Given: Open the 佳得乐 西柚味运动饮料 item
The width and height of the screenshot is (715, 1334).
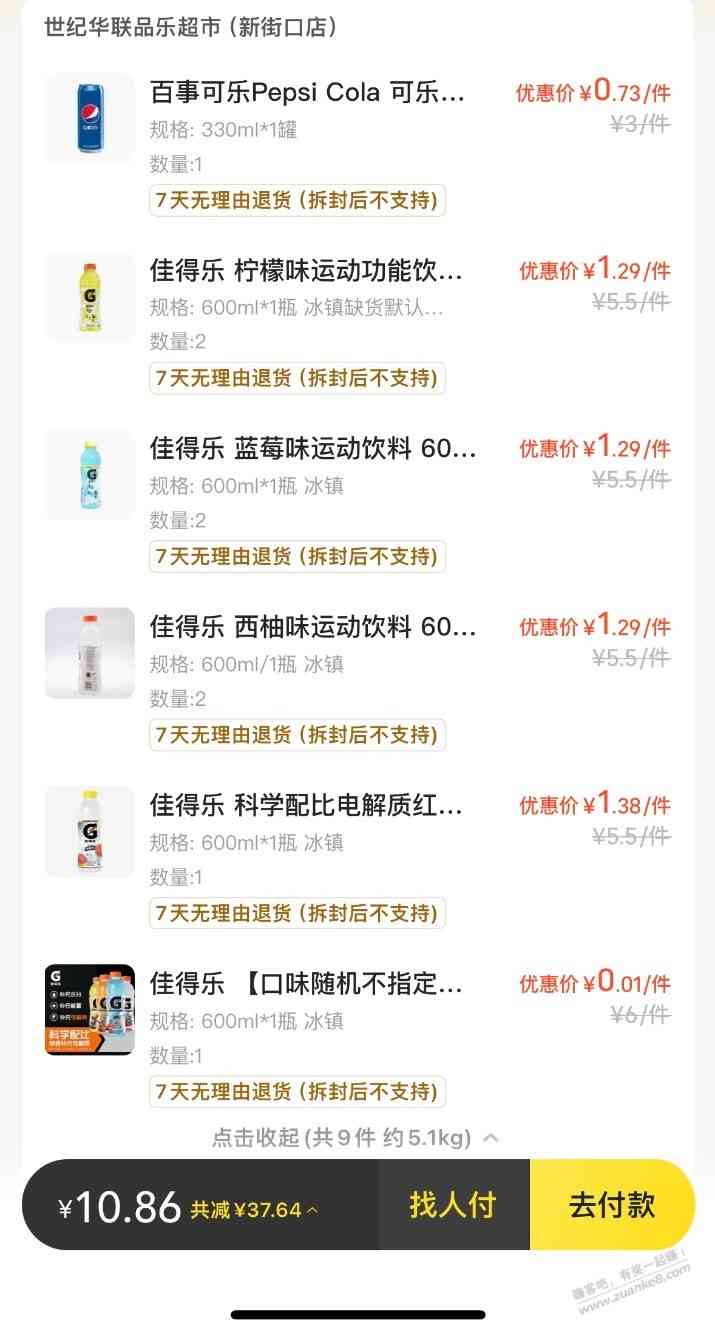Looking at the screenshot, I should pos(313,627).
